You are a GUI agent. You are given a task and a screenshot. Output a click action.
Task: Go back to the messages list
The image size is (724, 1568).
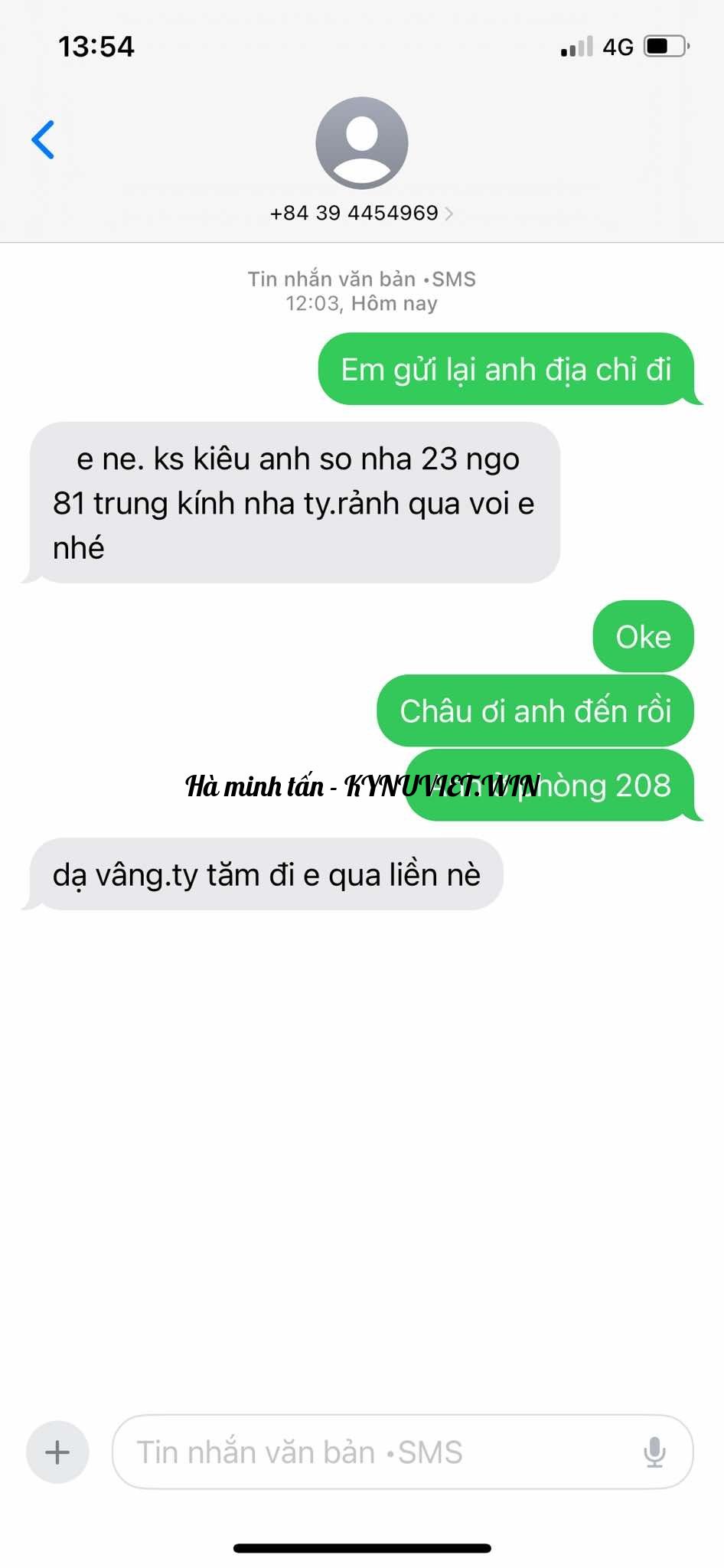coord(43,139)
